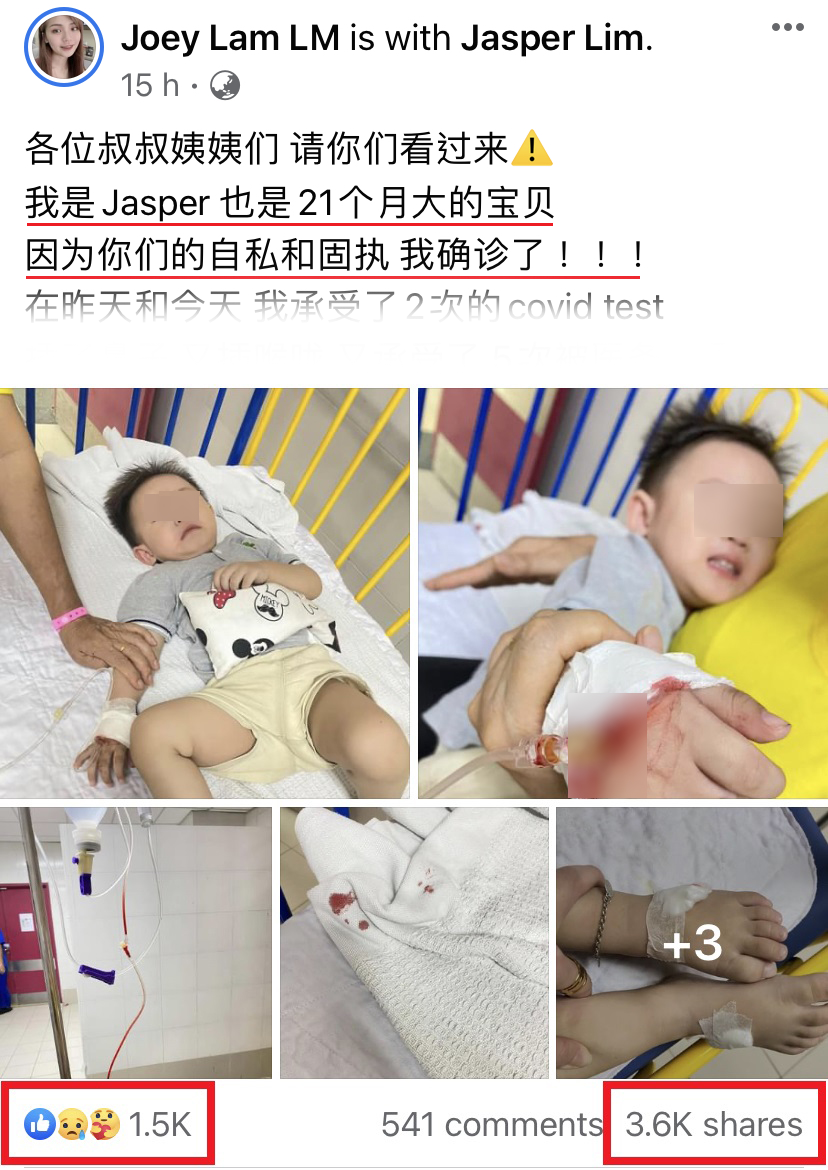Visit Joey Lam LM's profile via name

pyautogui.click(x=233, y=37)
